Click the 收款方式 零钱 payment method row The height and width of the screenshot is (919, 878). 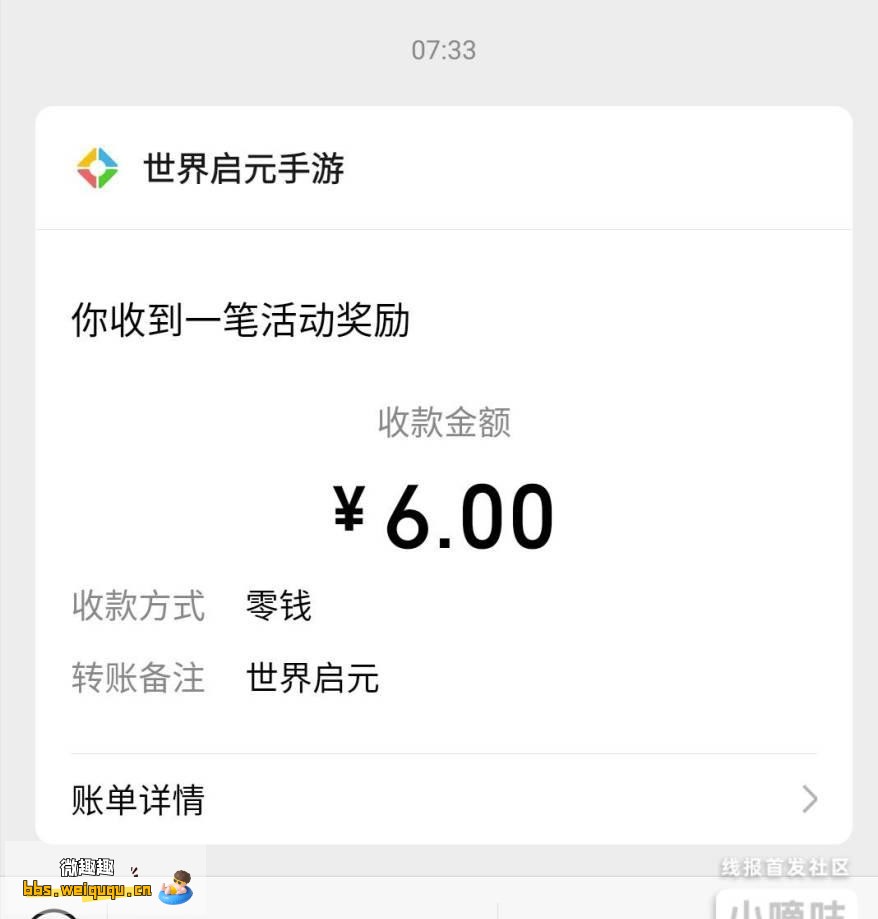191,607
